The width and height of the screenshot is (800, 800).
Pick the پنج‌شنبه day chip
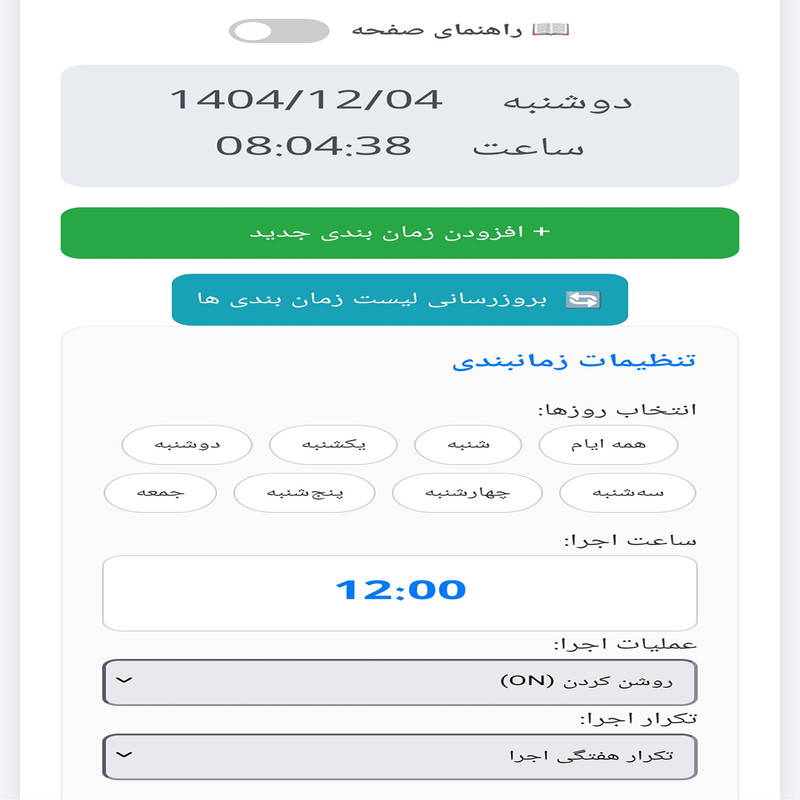tap(304, 493)
